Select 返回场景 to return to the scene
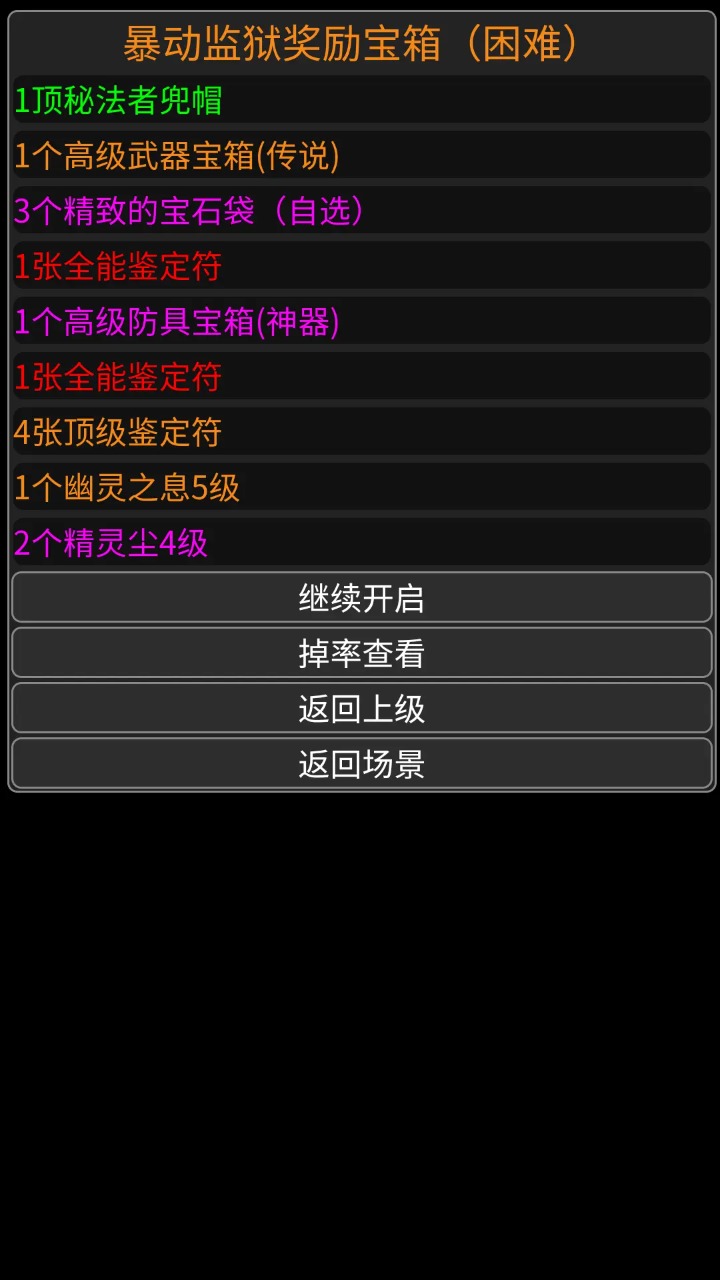Viewport: 720px width, 1280px height. (360, 764)
